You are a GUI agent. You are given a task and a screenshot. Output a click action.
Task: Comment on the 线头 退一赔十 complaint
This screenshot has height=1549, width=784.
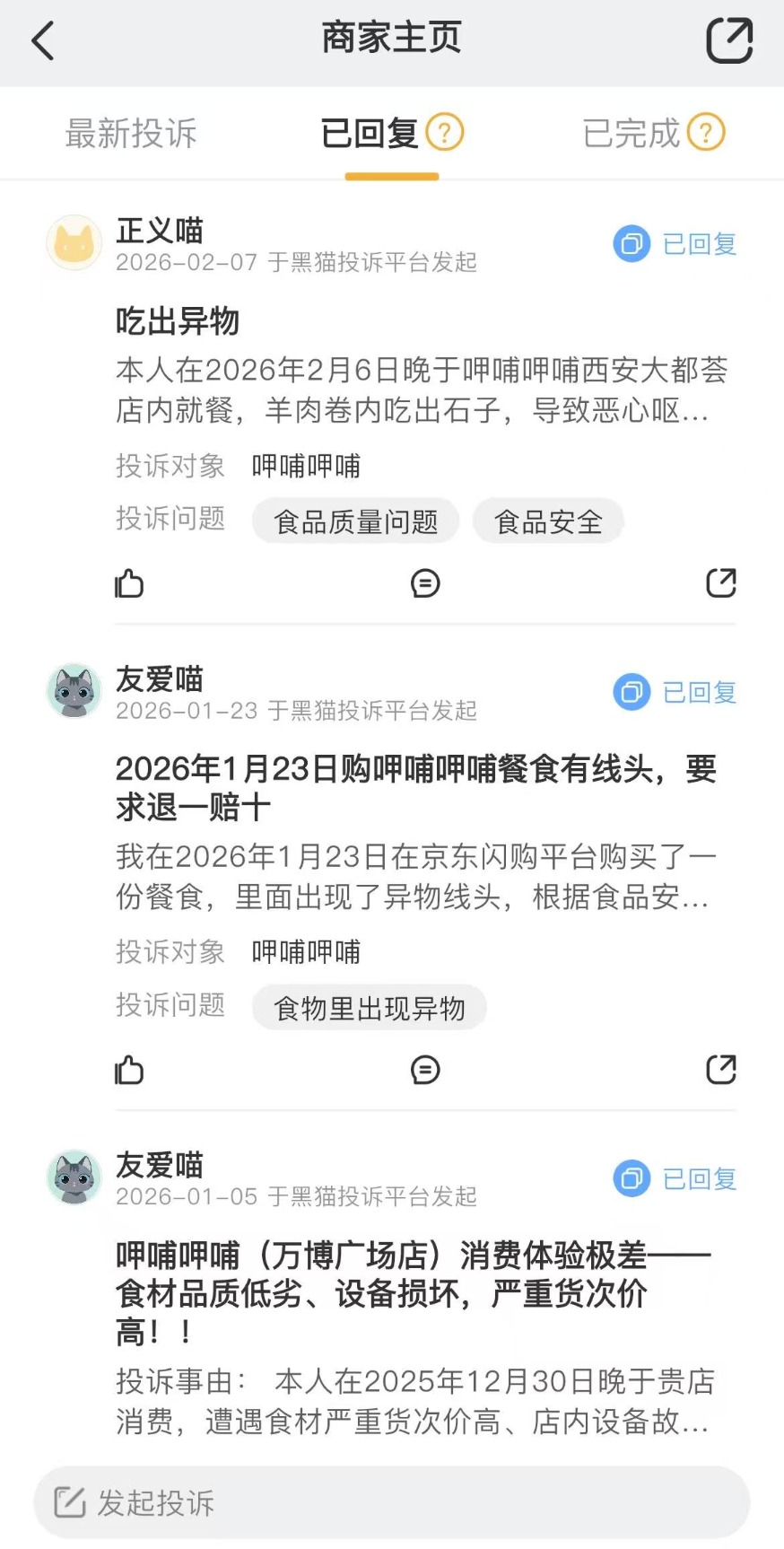425,1070
